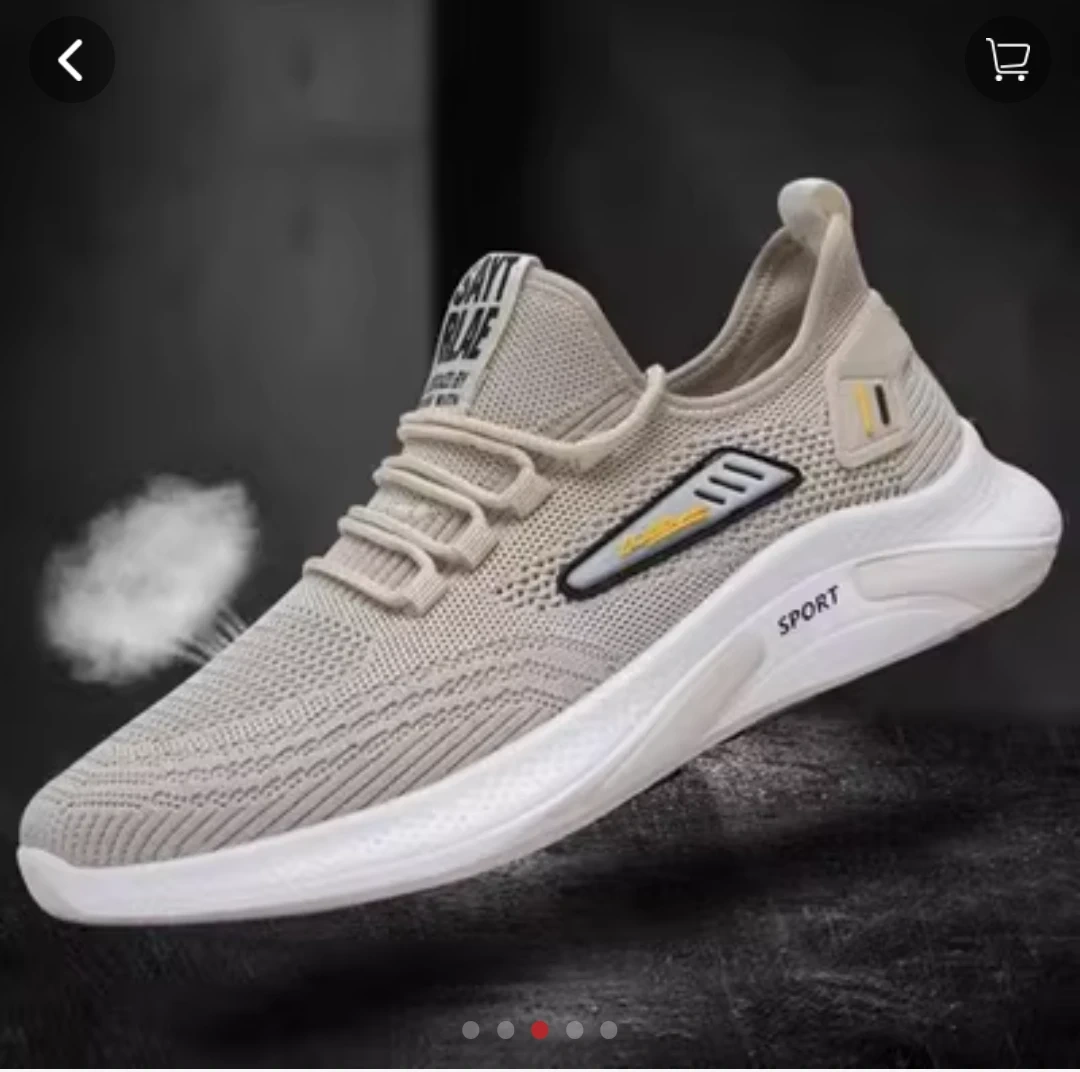This screenshot has width=1080, height=1072.
Task: Open the shopping cart
Action: coord(1007,60)
